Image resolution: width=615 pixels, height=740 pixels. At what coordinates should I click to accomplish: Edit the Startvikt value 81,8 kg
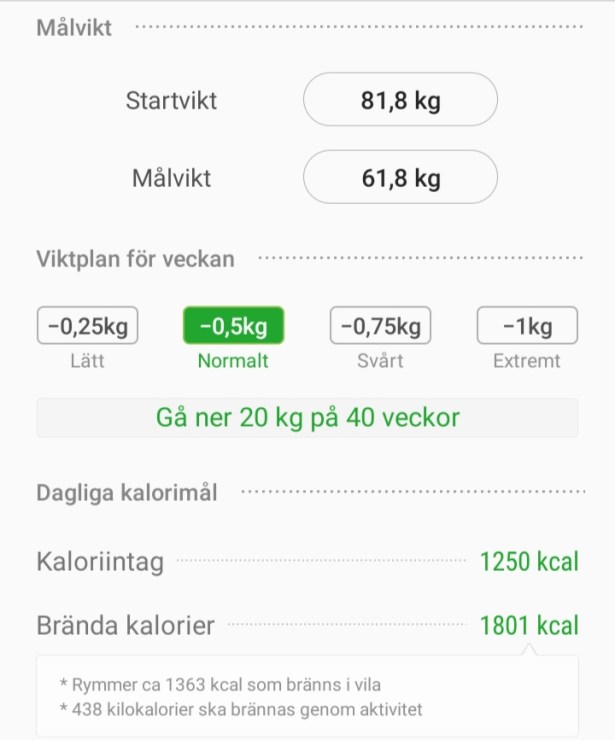pyautogui.click(x=400, y=100)
